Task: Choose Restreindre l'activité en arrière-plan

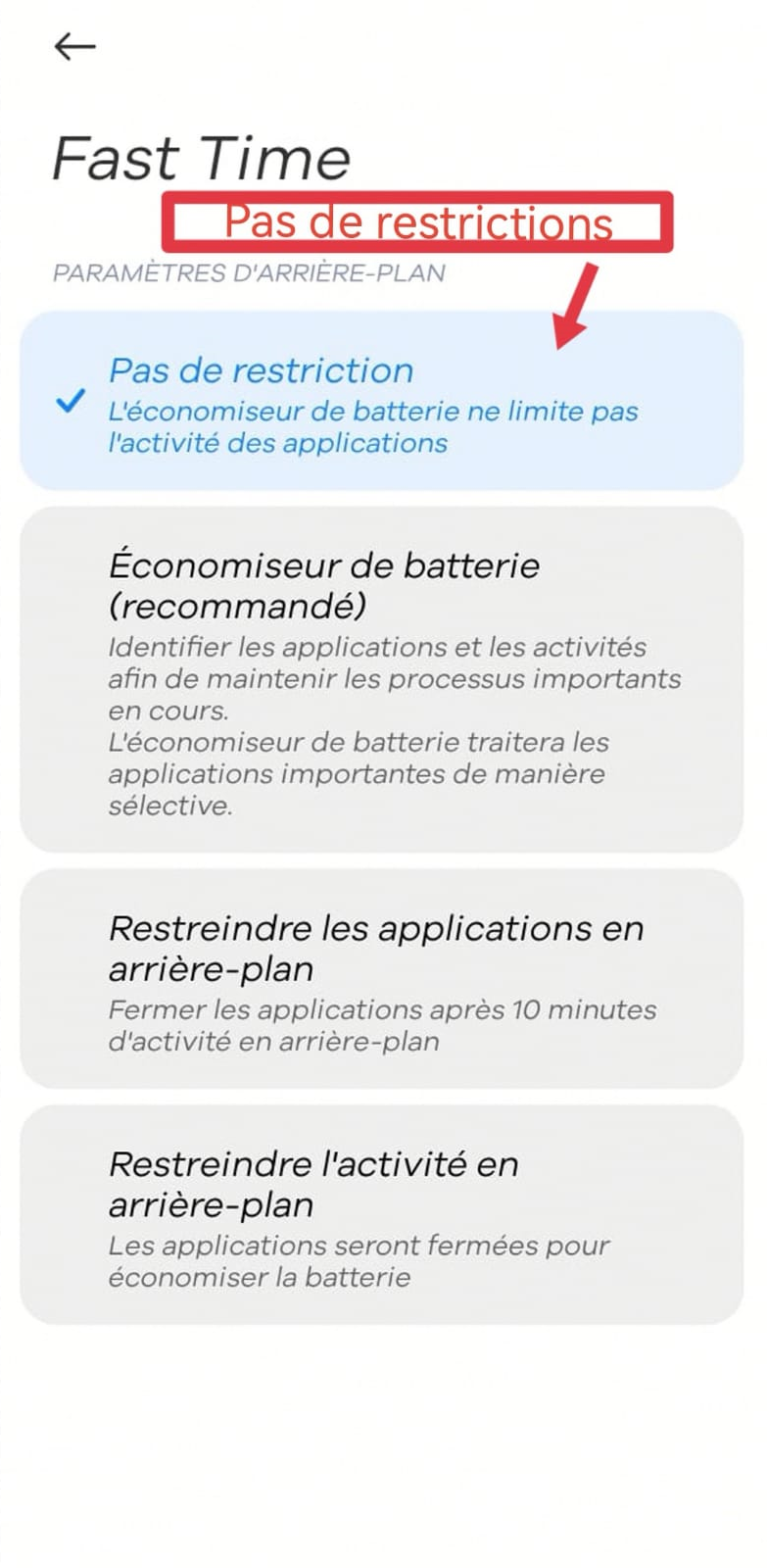Action: pos(381,1215)
